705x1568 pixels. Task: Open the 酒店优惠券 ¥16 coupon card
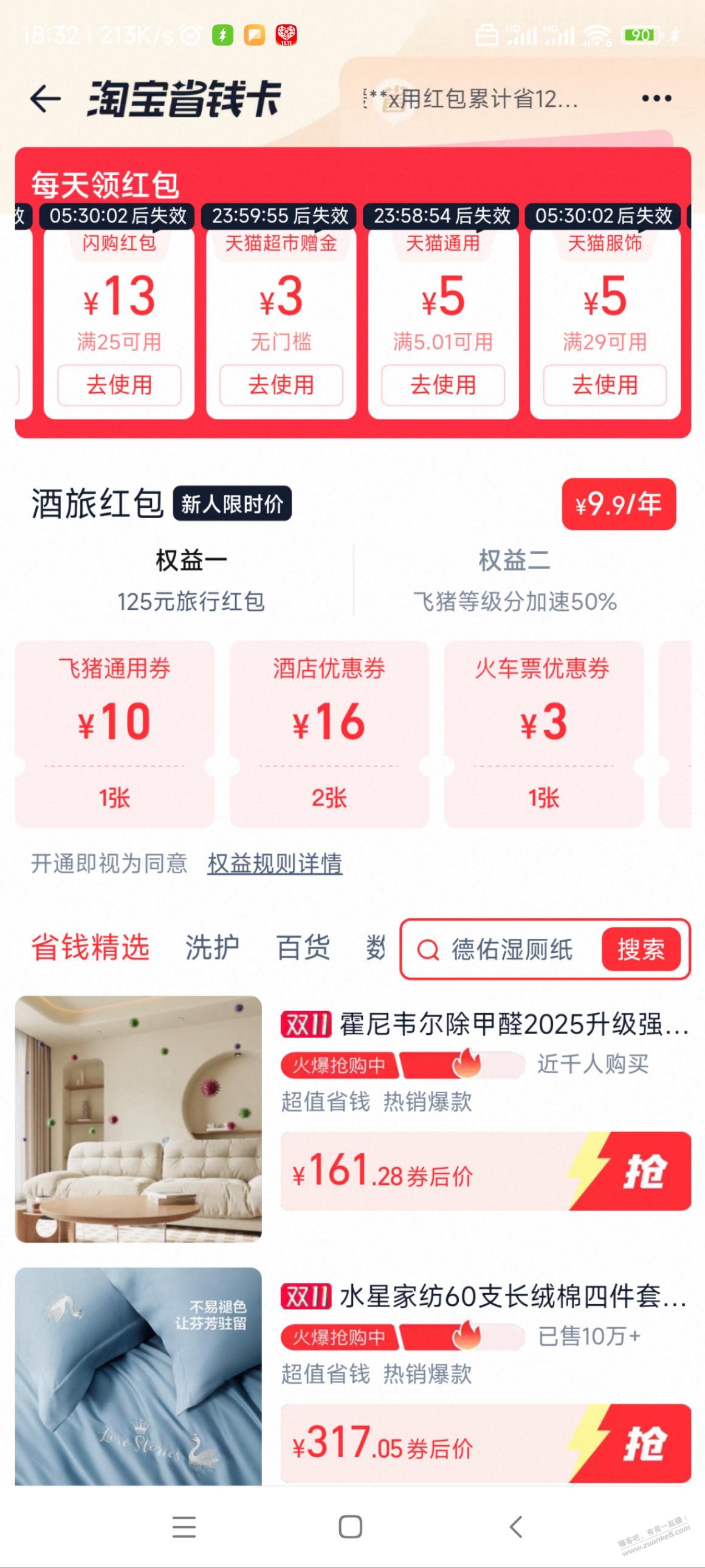coord(329,733)
